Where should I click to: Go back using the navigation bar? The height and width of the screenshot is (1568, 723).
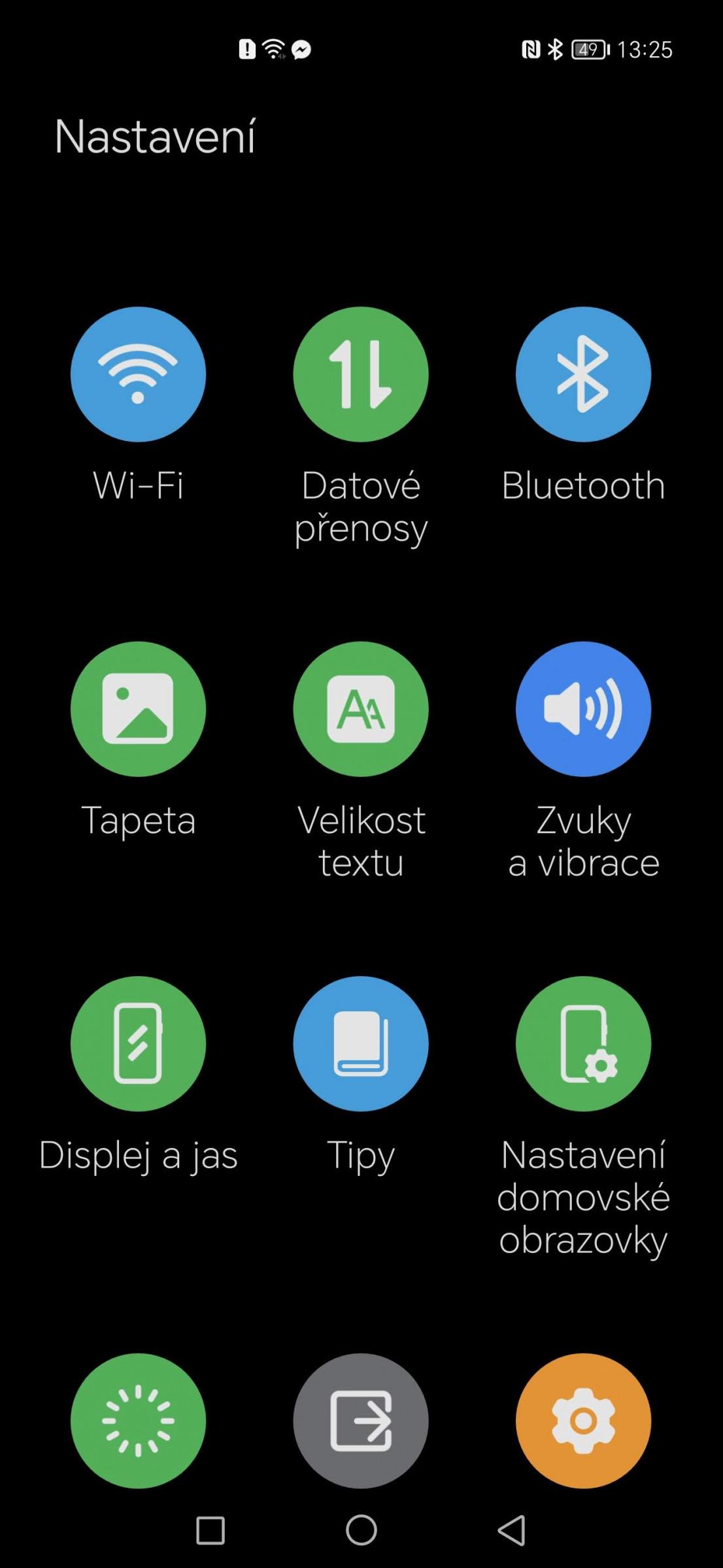[x=512, y=1530]
